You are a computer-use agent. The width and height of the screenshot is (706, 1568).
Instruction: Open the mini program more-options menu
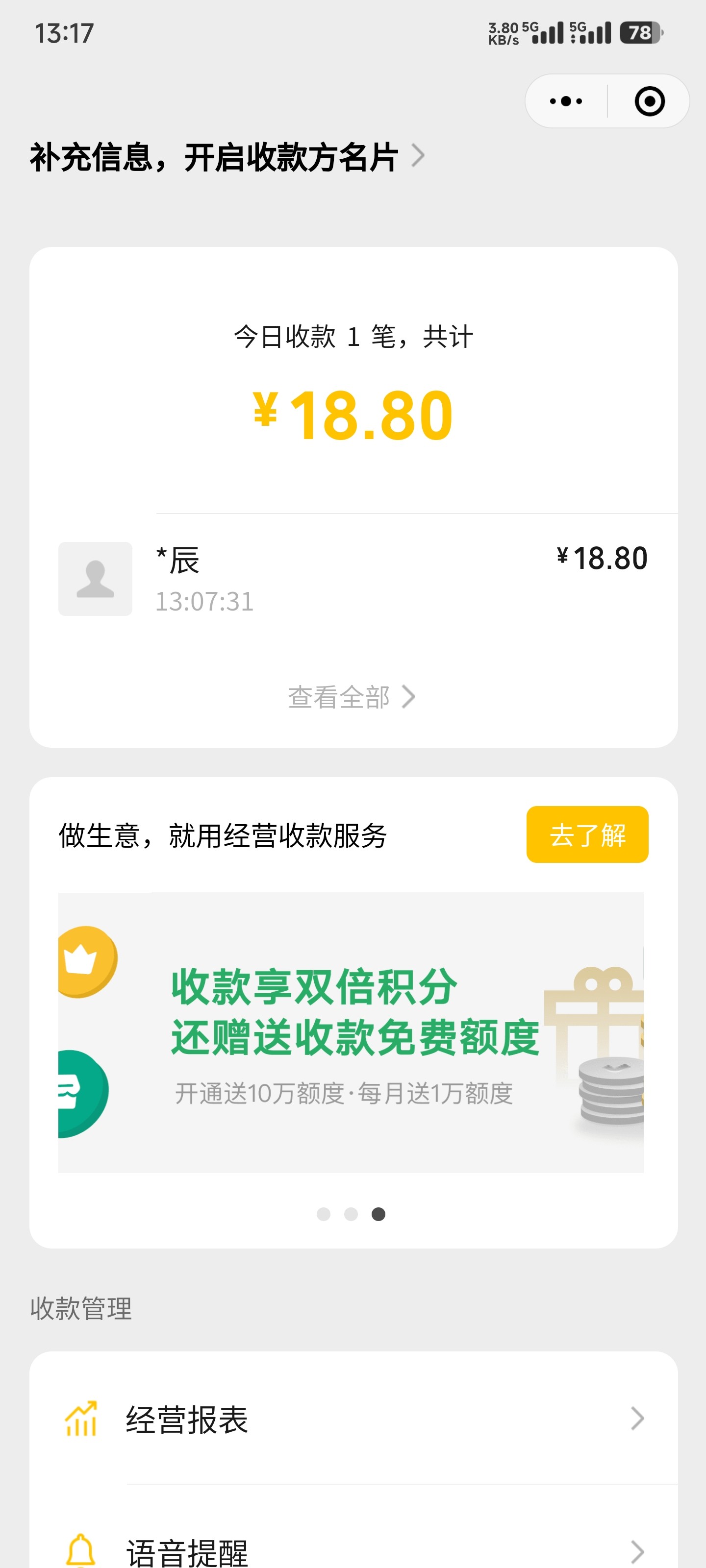point(566,101)
